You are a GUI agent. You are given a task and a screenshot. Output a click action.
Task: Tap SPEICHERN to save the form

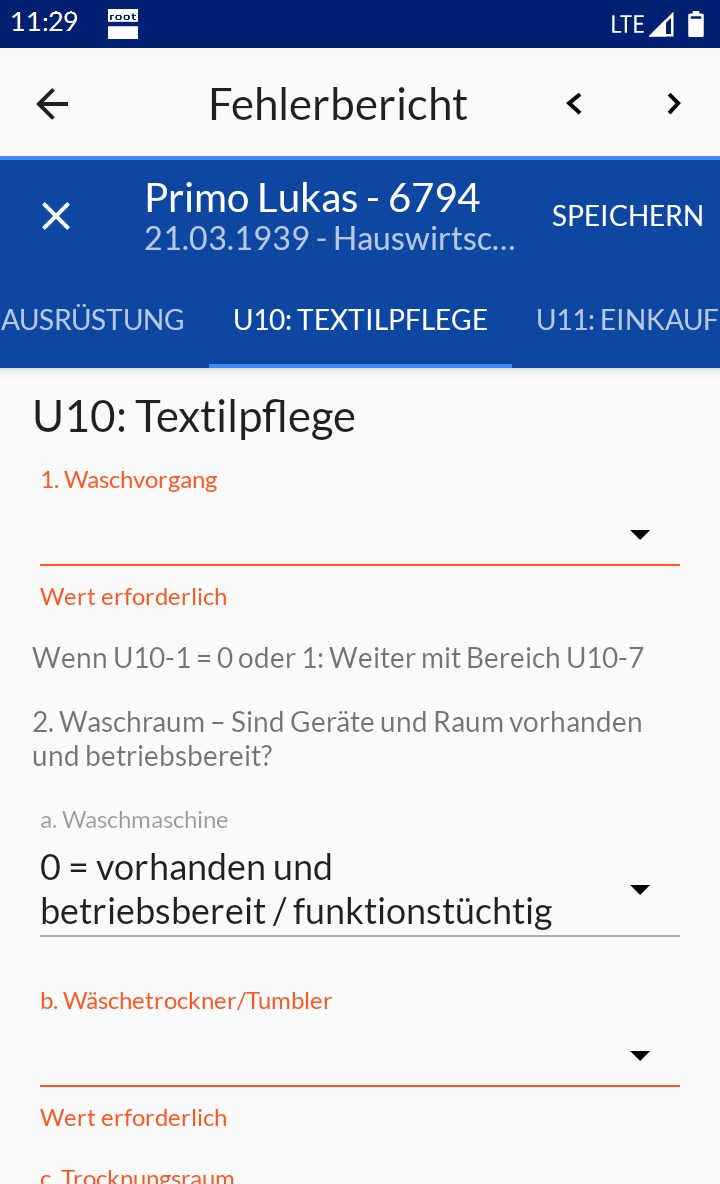click(x=627, y=216)
